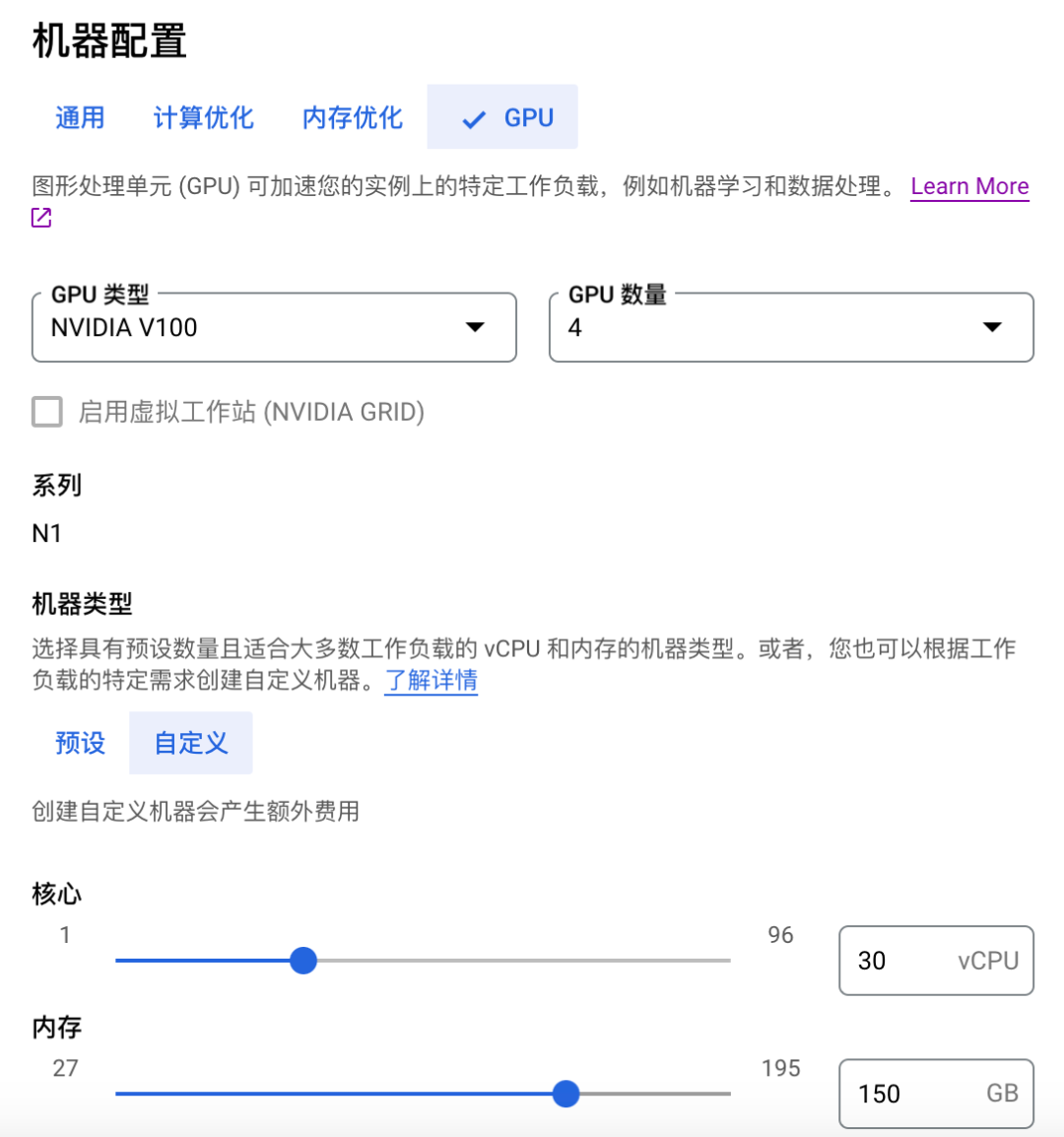Switch to the 预设 machine type tab
This screenshot has height=1137, width=1064.
pyautogui.click(x=80, y=743)
